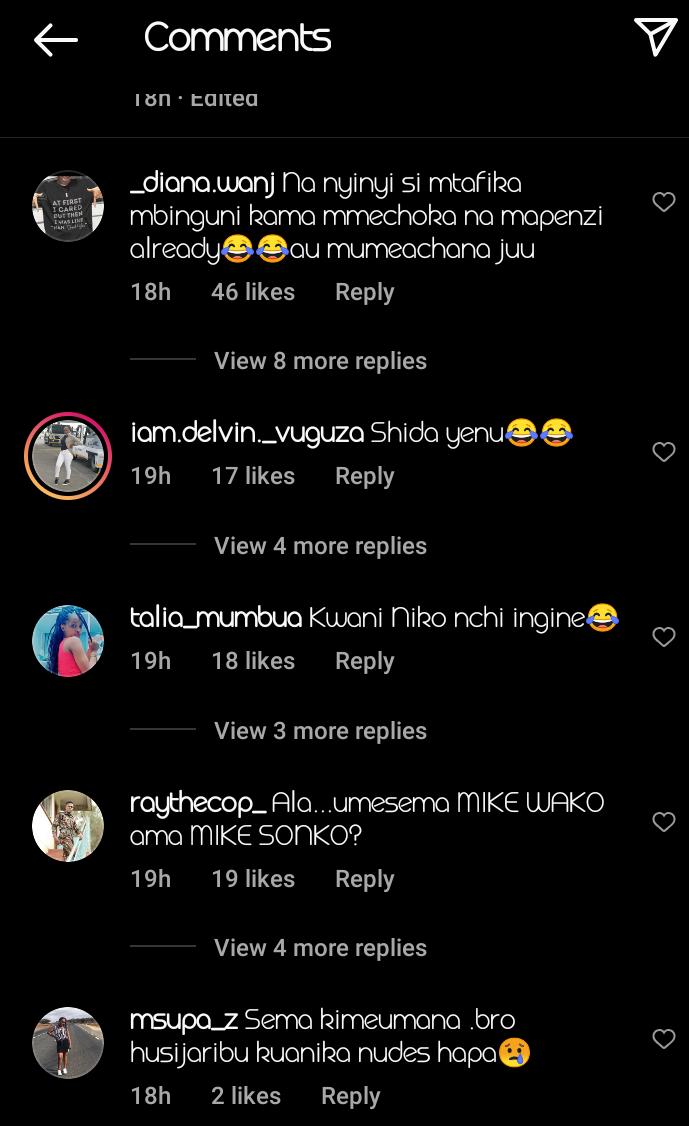View 4 more replies under raythecop_
The image size is (689, 1126).
click(x=320, y=948)
